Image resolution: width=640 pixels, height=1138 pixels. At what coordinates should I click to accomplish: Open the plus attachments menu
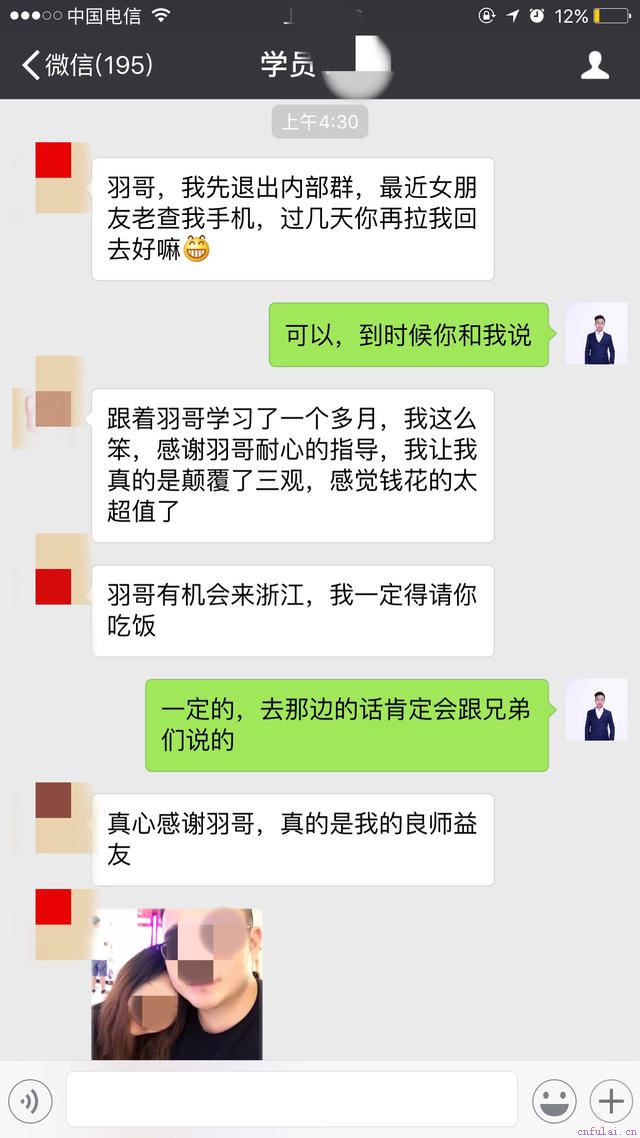point(609,1101)
